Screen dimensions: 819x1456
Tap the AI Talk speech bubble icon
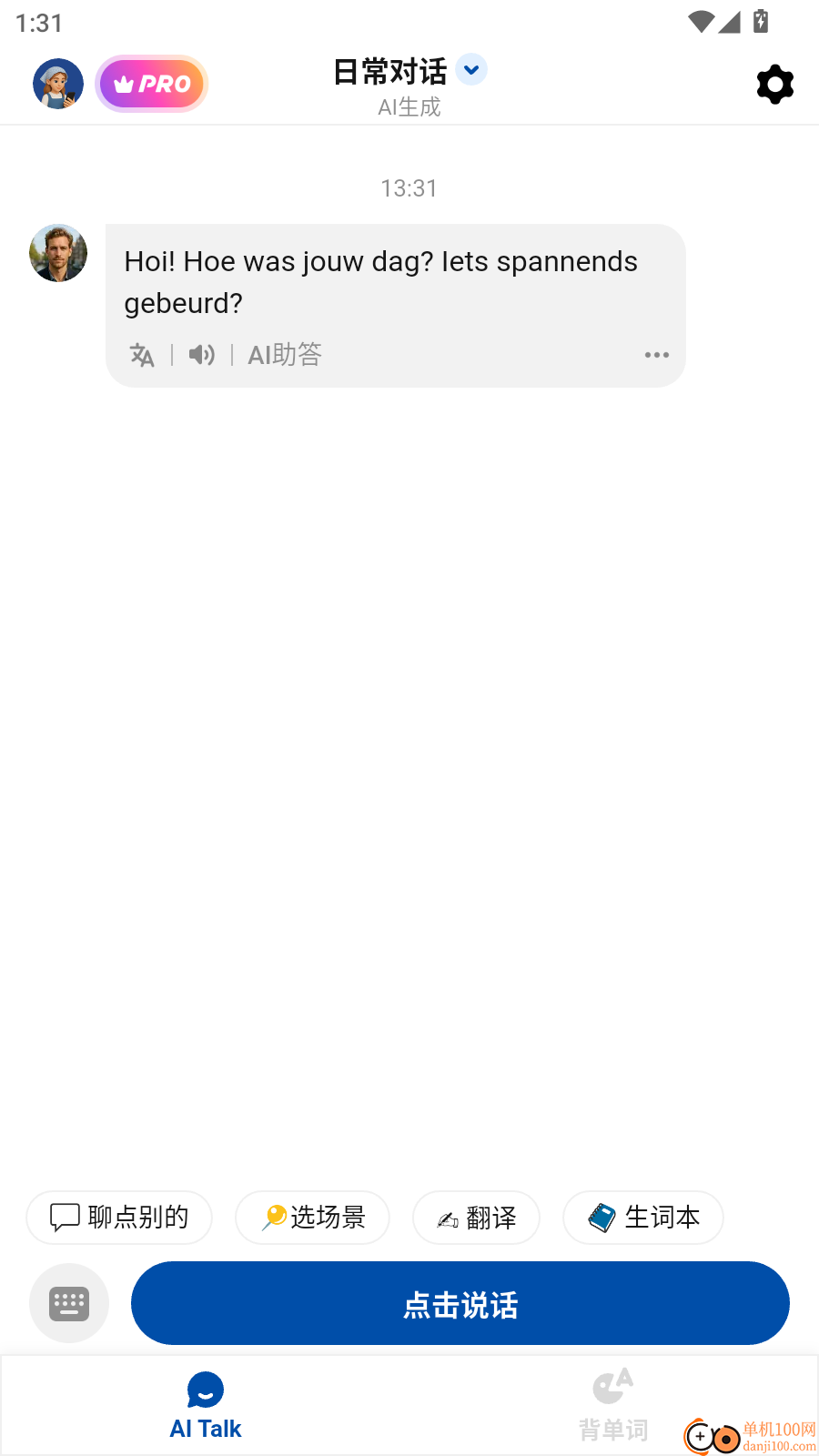click(x=205, y=1390)
